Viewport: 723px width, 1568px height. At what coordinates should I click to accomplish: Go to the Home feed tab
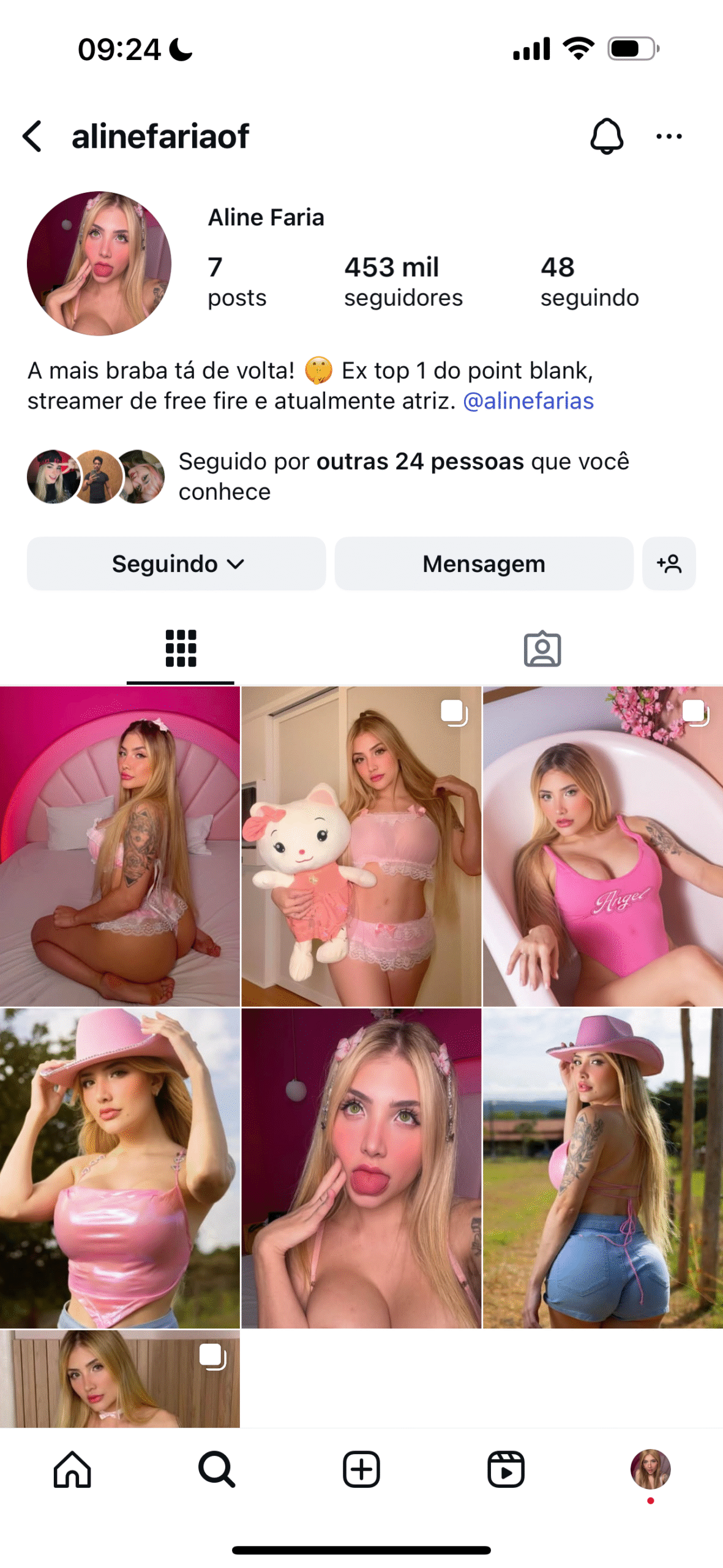72,1469
